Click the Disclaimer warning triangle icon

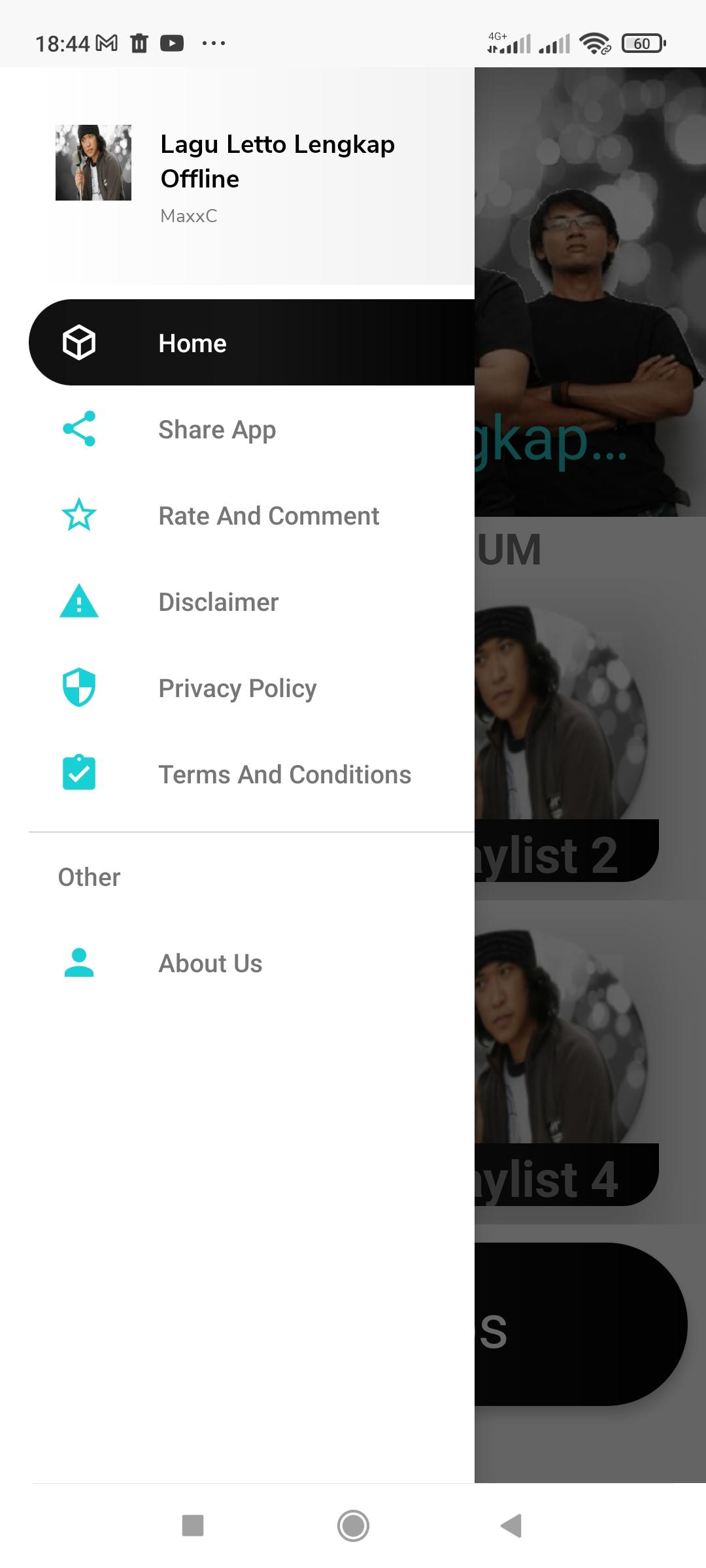(x=78, y=602)
